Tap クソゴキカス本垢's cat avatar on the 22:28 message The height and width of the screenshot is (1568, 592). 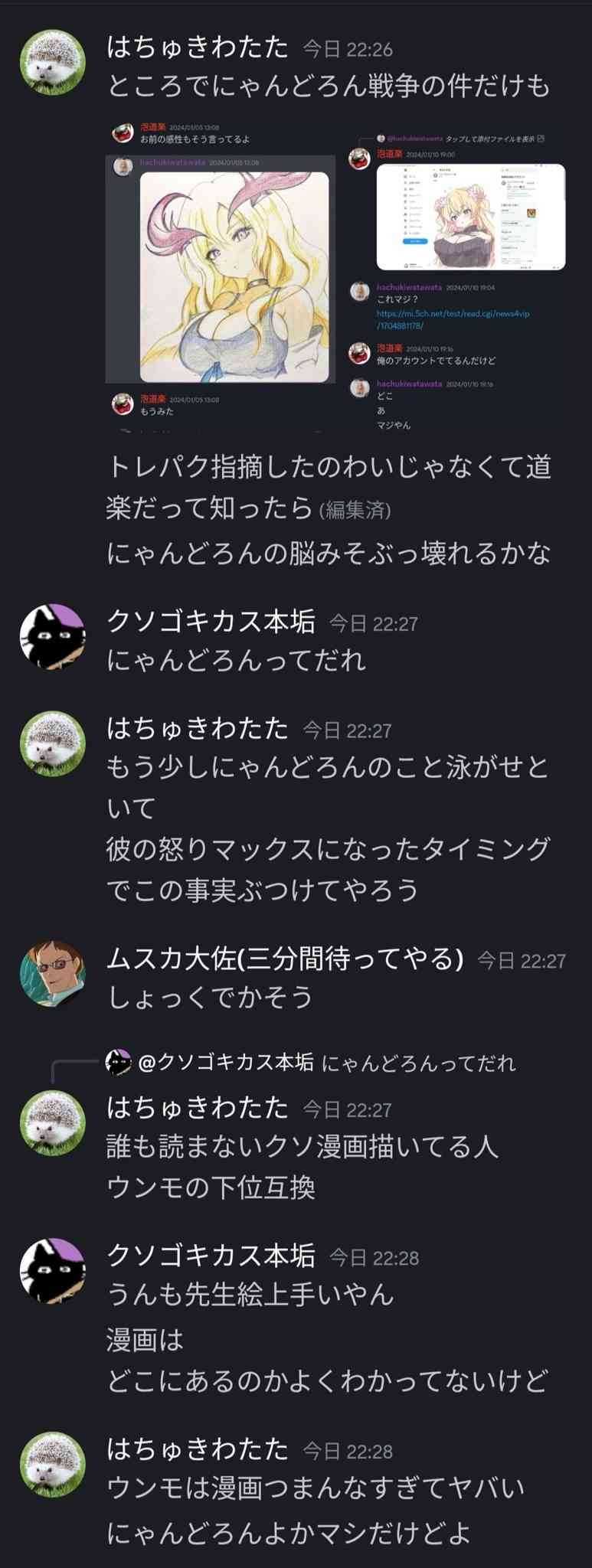(52, 1271)
